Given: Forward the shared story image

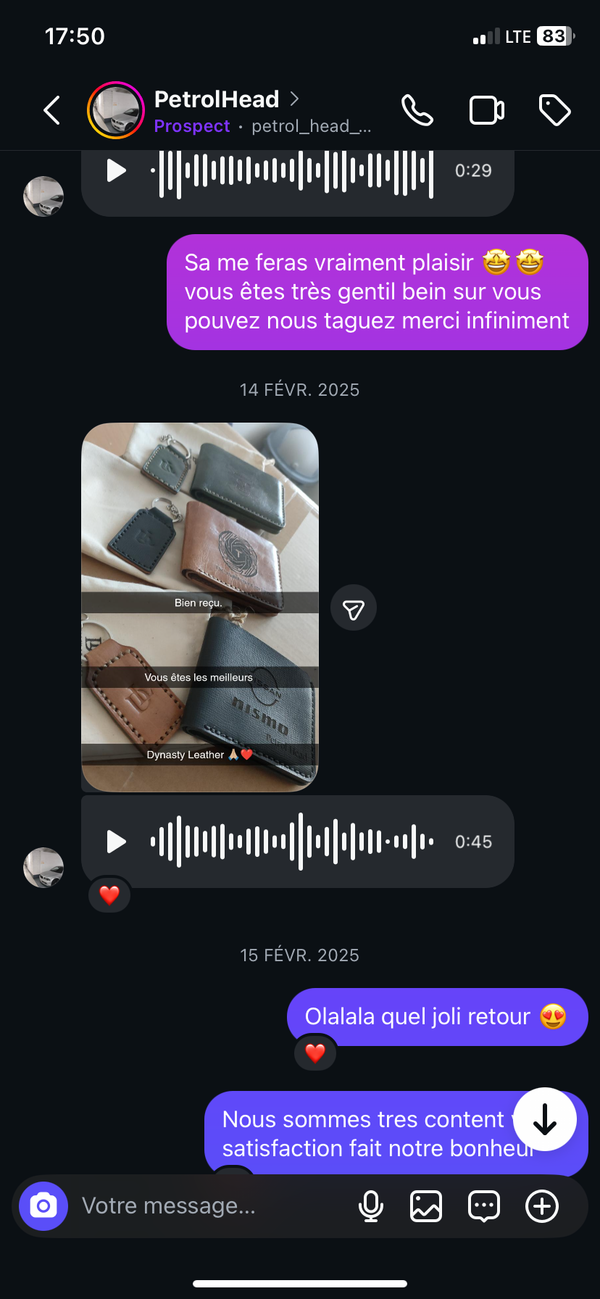Looking at the screenshot, I should (353, 609).
